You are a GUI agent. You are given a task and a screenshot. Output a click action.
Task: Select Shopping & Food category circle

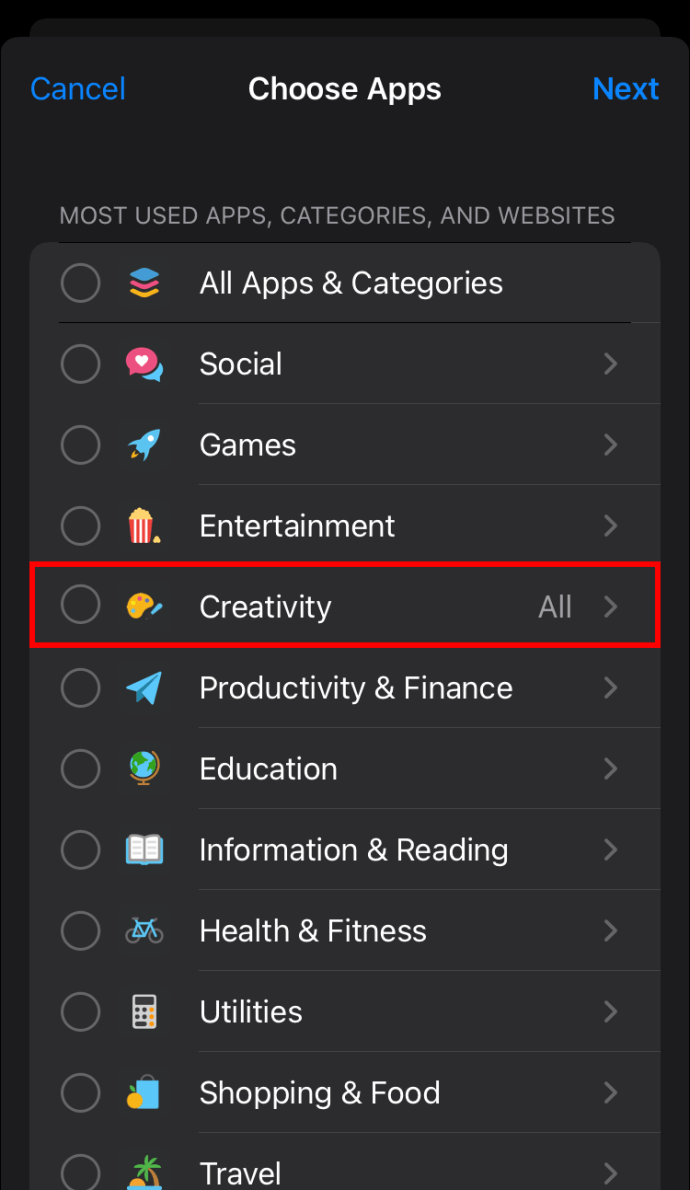(x=80, y=1092)
